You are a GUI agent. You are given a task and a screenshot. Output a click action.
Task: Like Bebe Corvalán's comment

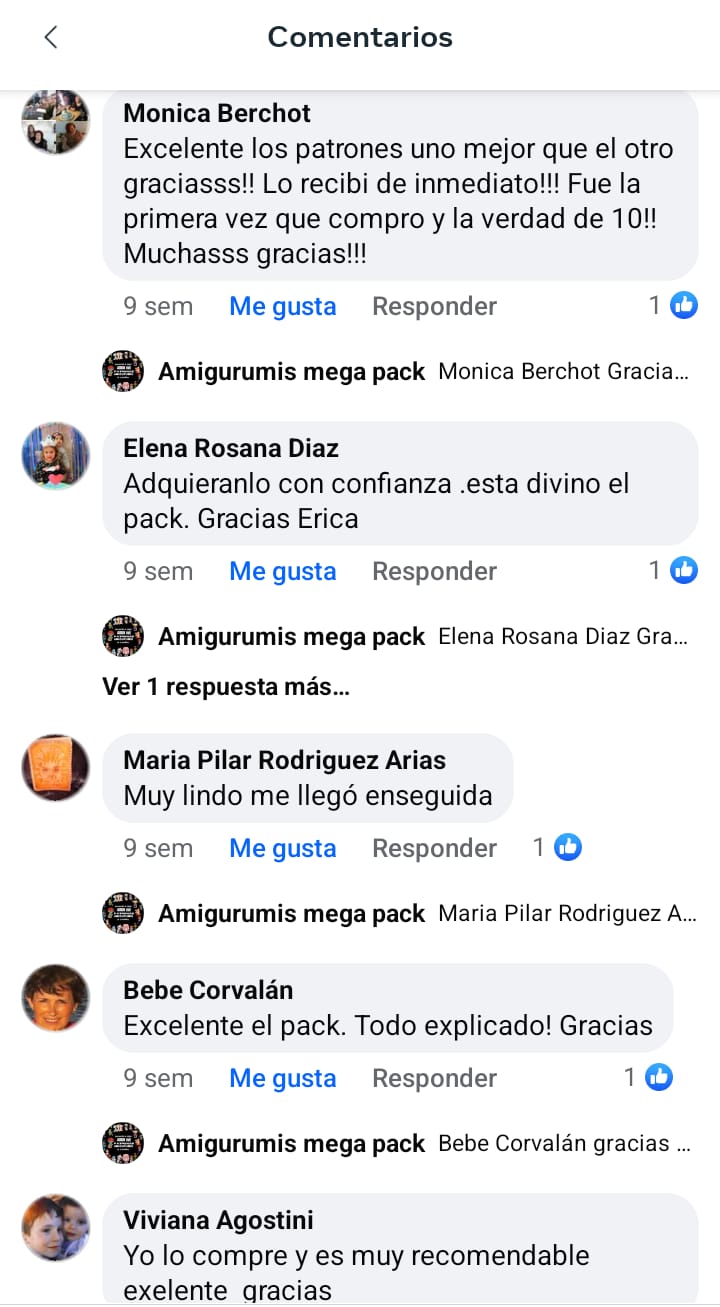tap(282, 1078)
